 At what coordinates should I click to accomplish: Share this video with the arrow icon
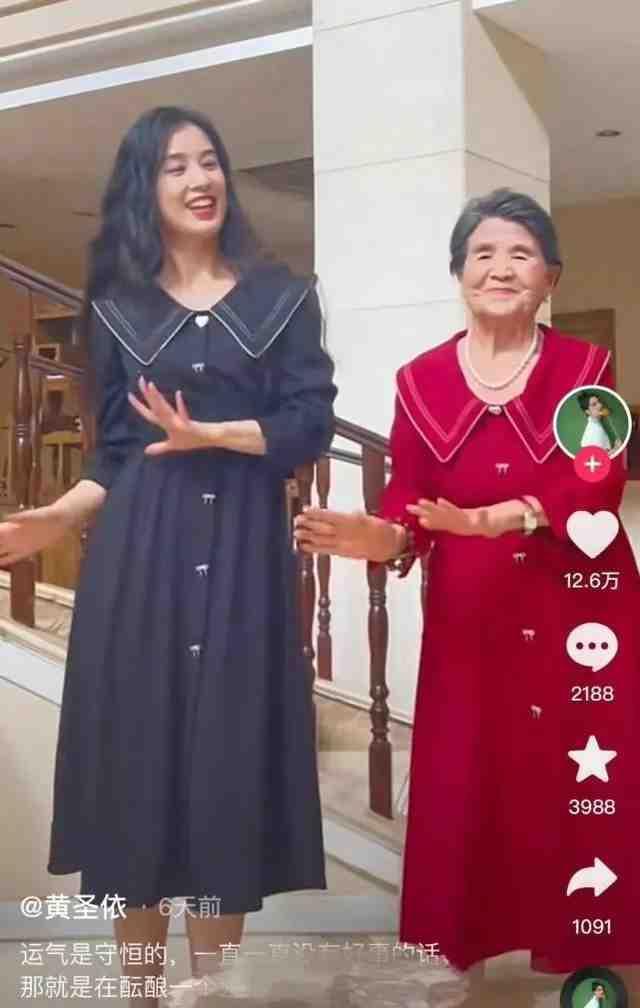(x=592, y=878)
